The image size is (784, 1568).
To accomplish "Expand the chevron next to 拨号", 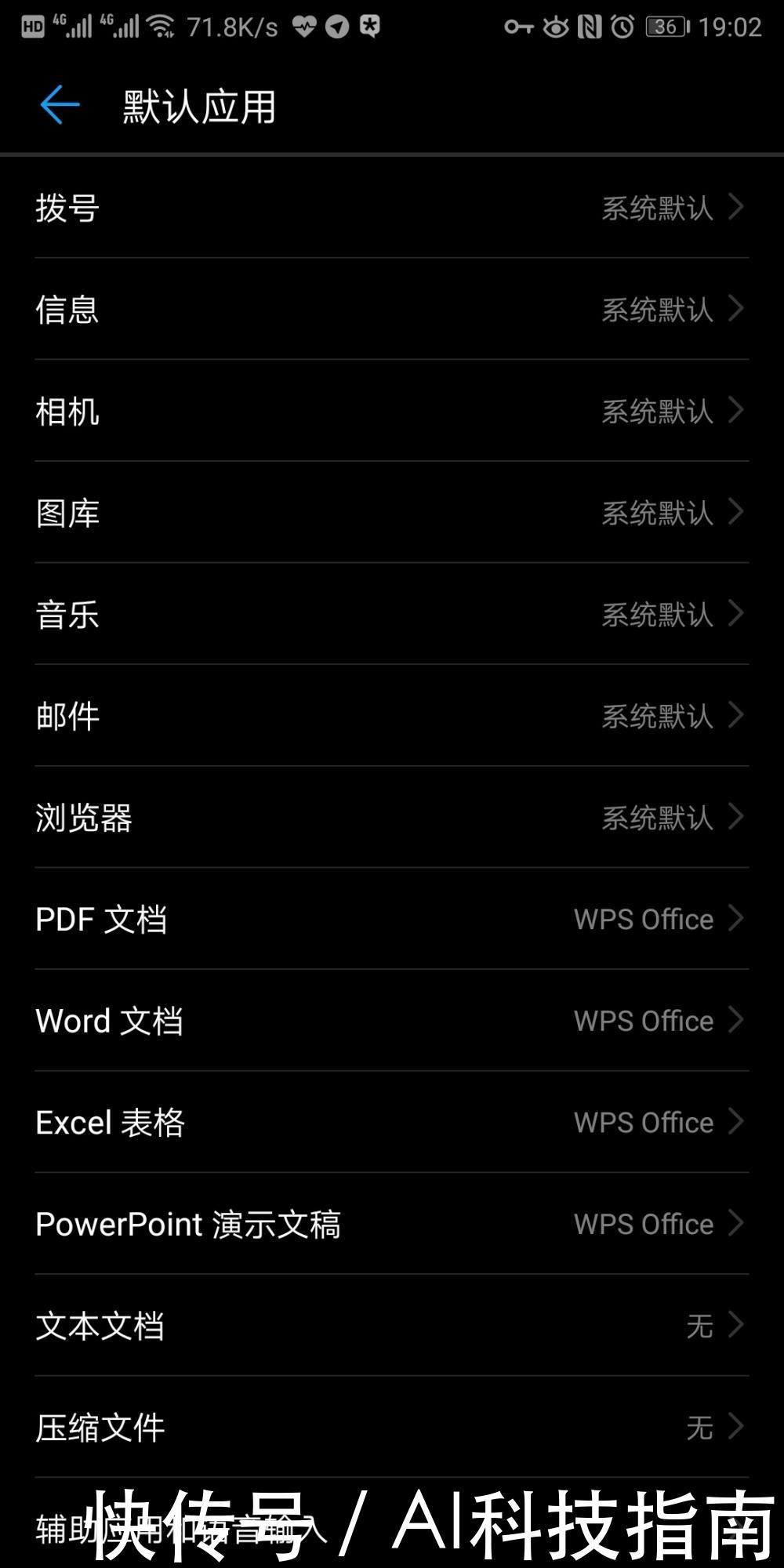I will coord(735,207).
